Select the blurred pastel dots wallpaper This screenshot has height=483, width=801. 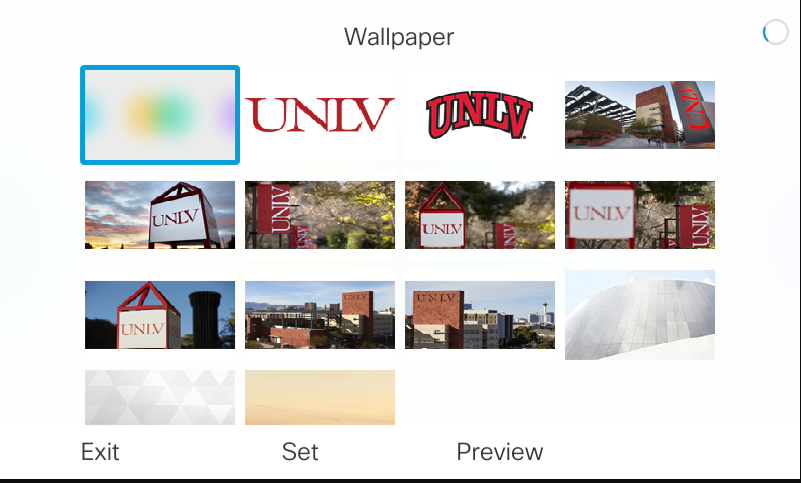tap(160, 115)
